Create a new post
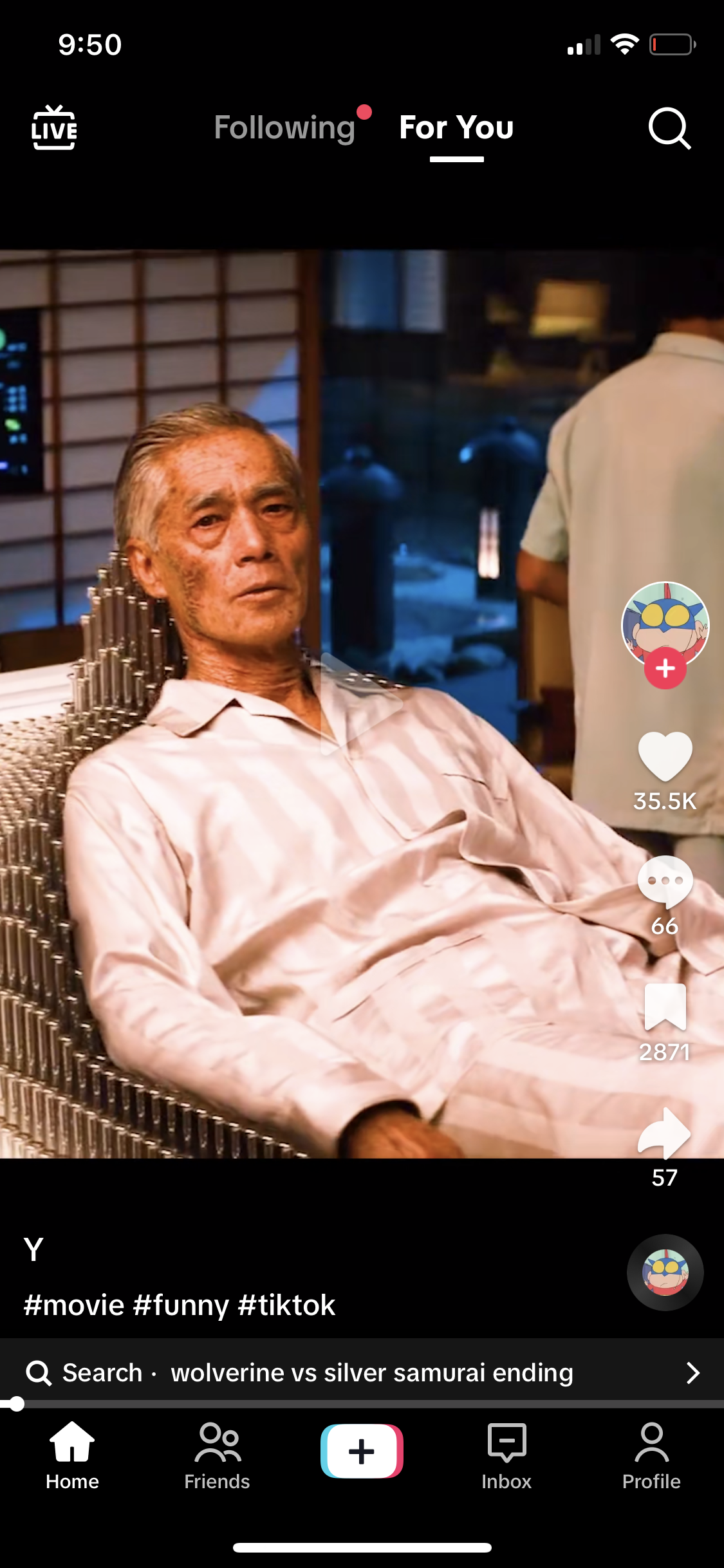The width and height of the screenshot is (724, 1568). coord(362,1451)
